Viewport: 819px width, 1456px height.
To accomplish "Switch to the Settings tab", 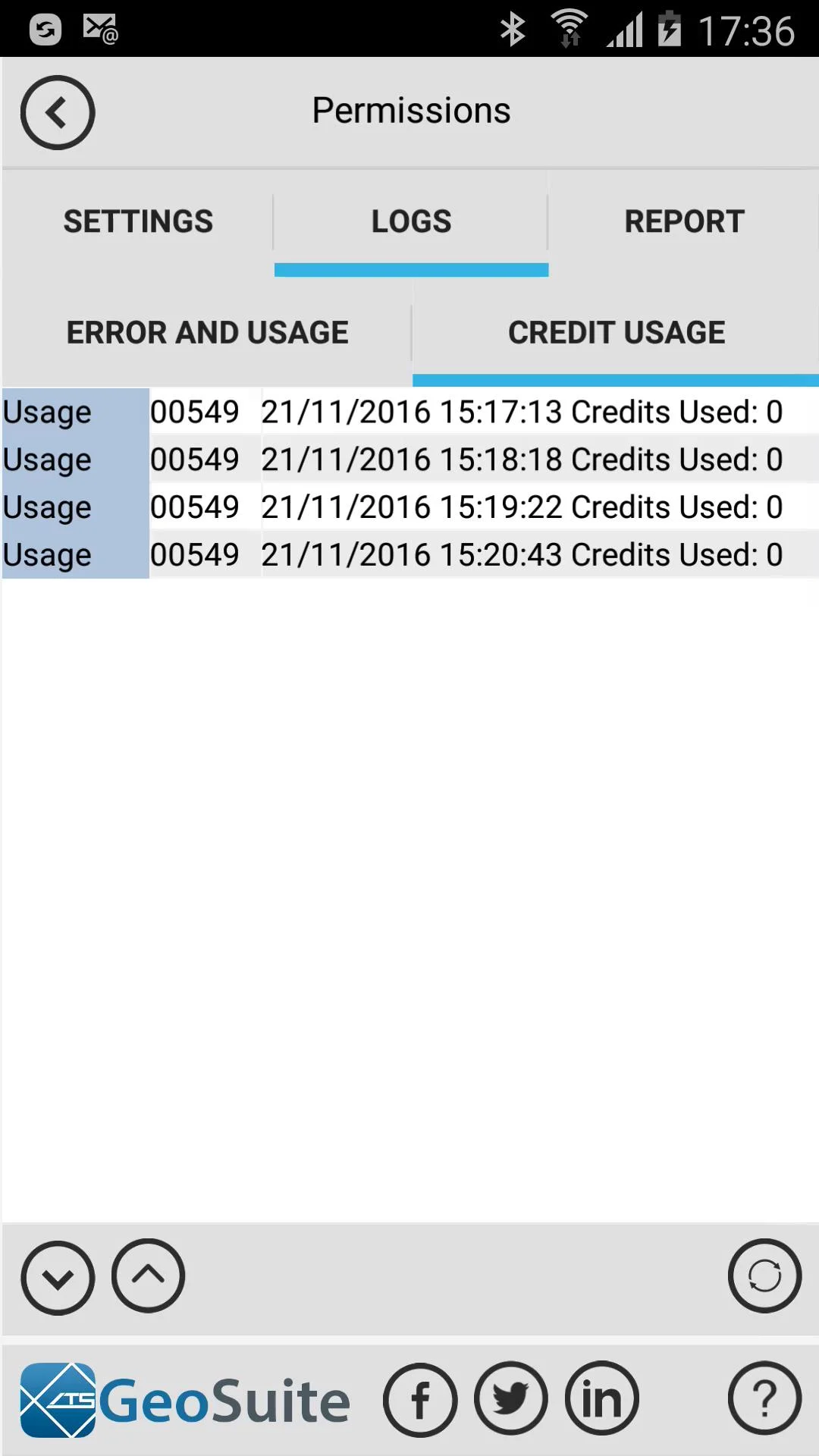I will tap(138, 222).
